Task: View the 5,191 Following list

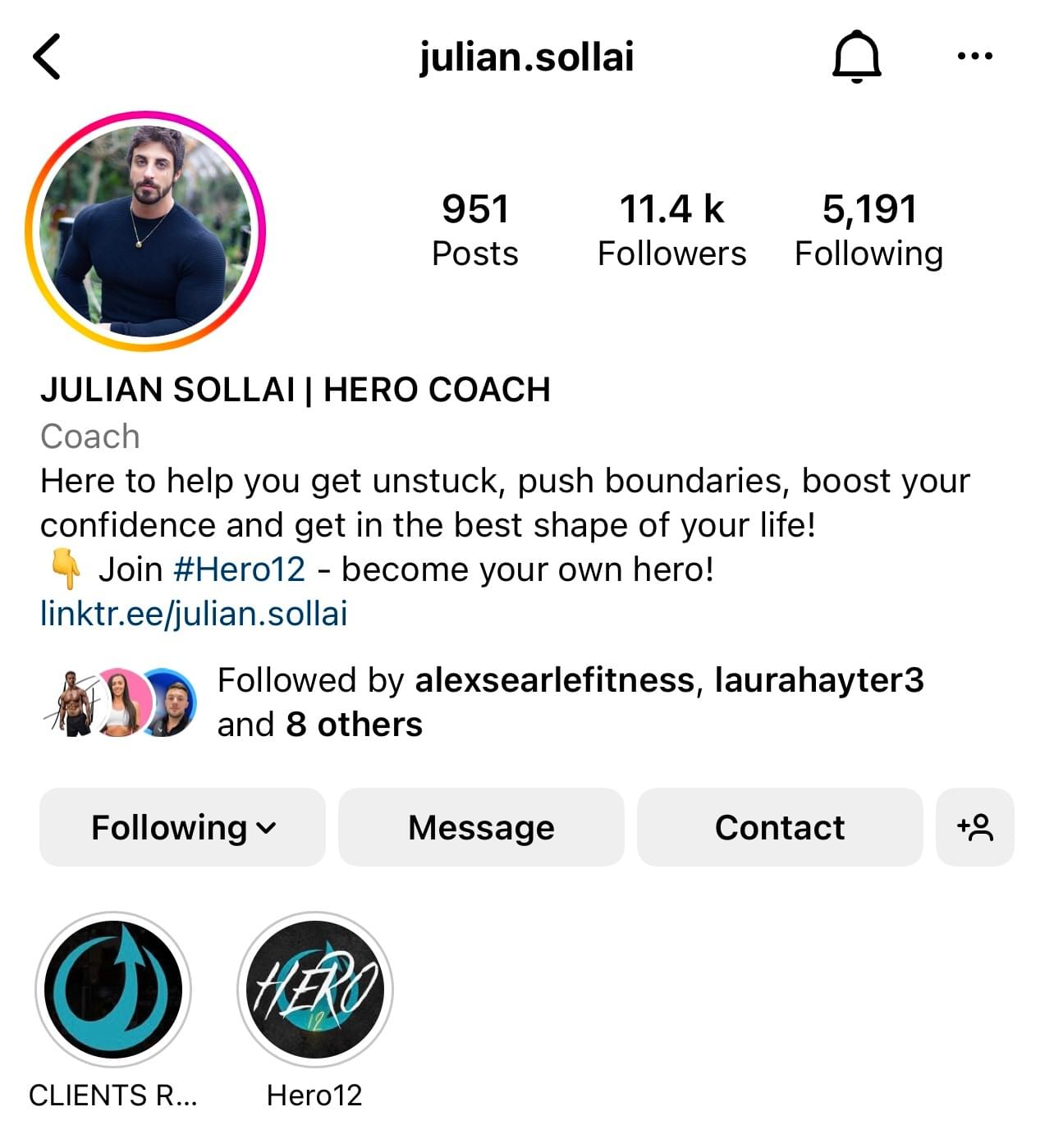Action: pyautogui.click(x=868, y=229)
